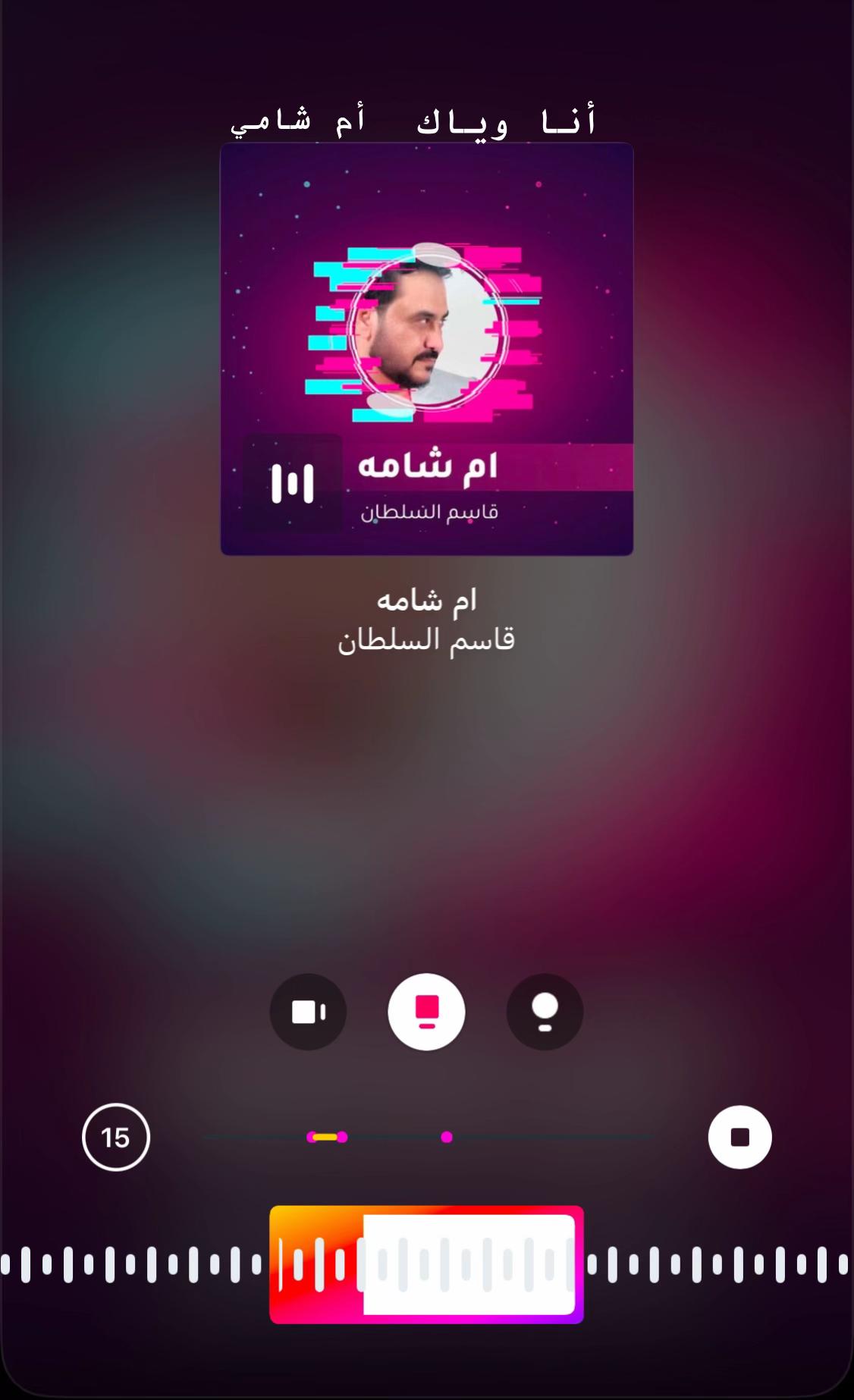Select the video camera sticker style

308,1012
